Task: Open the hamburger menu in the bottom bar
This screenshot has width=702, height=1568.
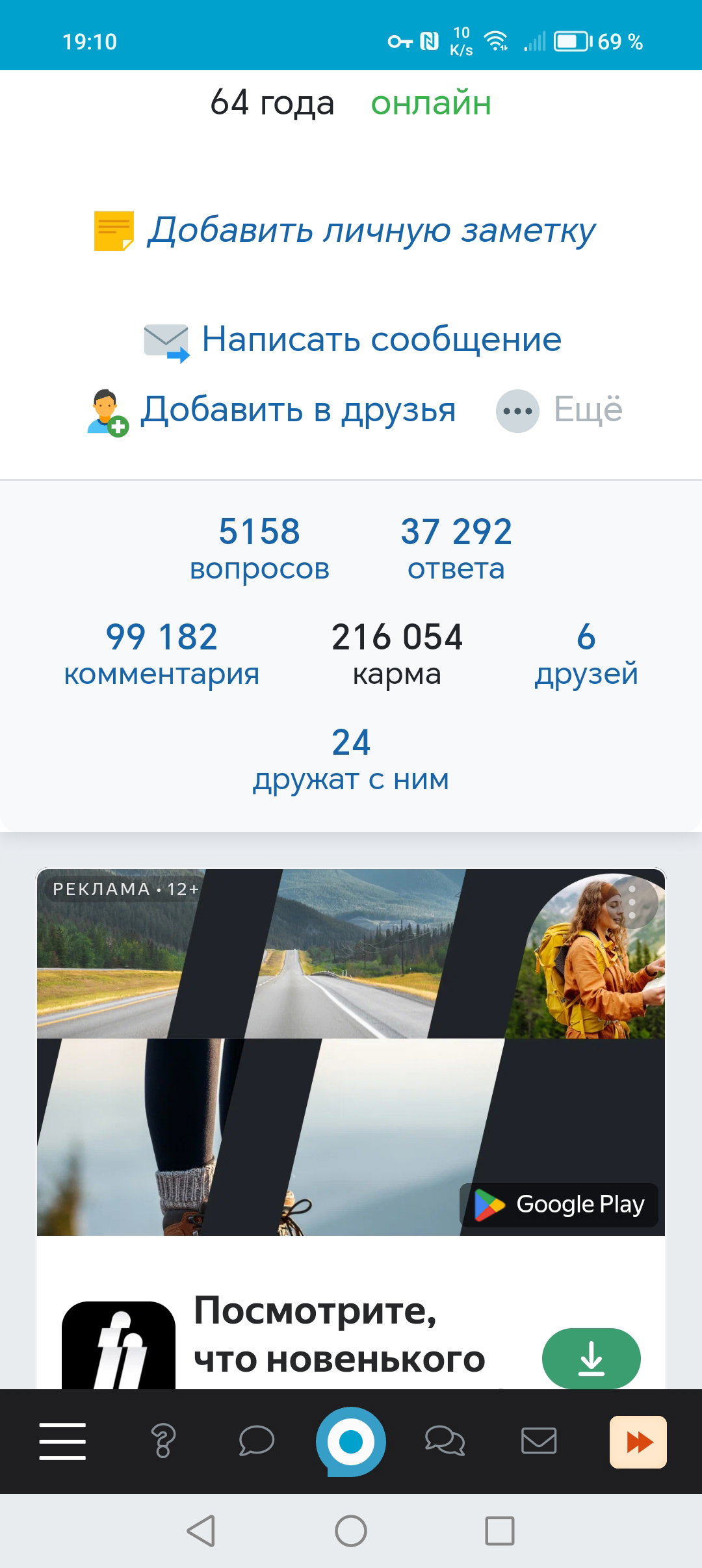Action: [x=62, y=1441]
